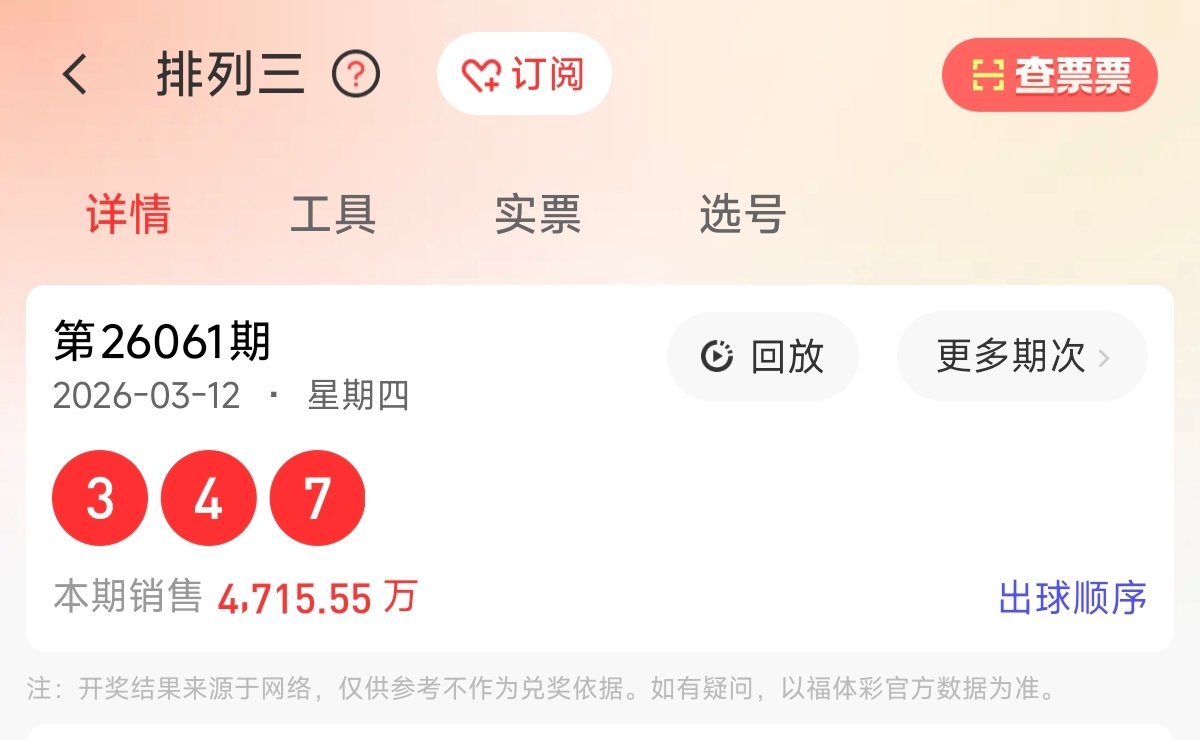Subscribe via the 订阅 button
This screenshot has height=740, width=1200.
[x=524, y=74]
